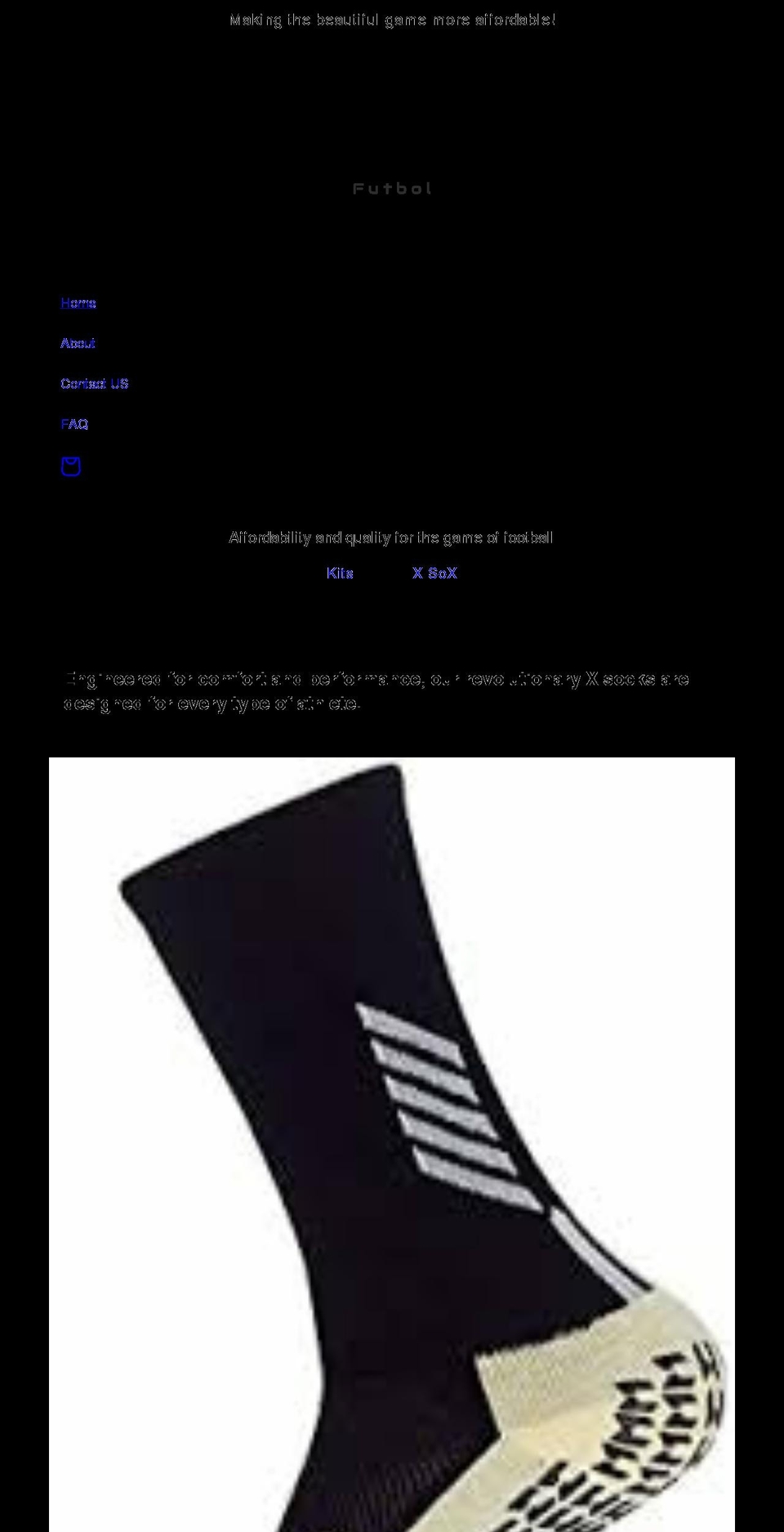Tap the Futbol site title

(x=392, y=189)
